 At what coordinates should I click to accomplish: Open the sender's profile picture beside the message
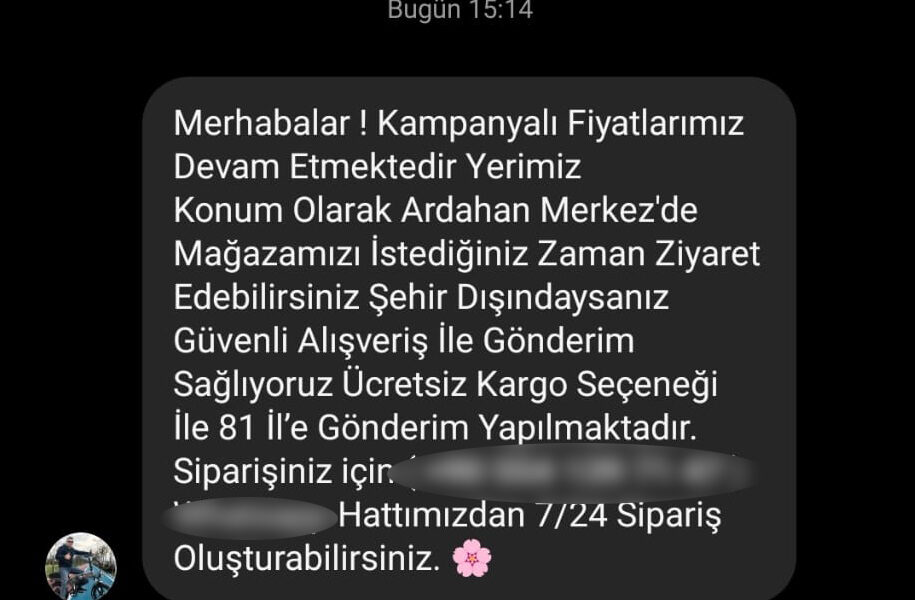[x=80, y=567]
